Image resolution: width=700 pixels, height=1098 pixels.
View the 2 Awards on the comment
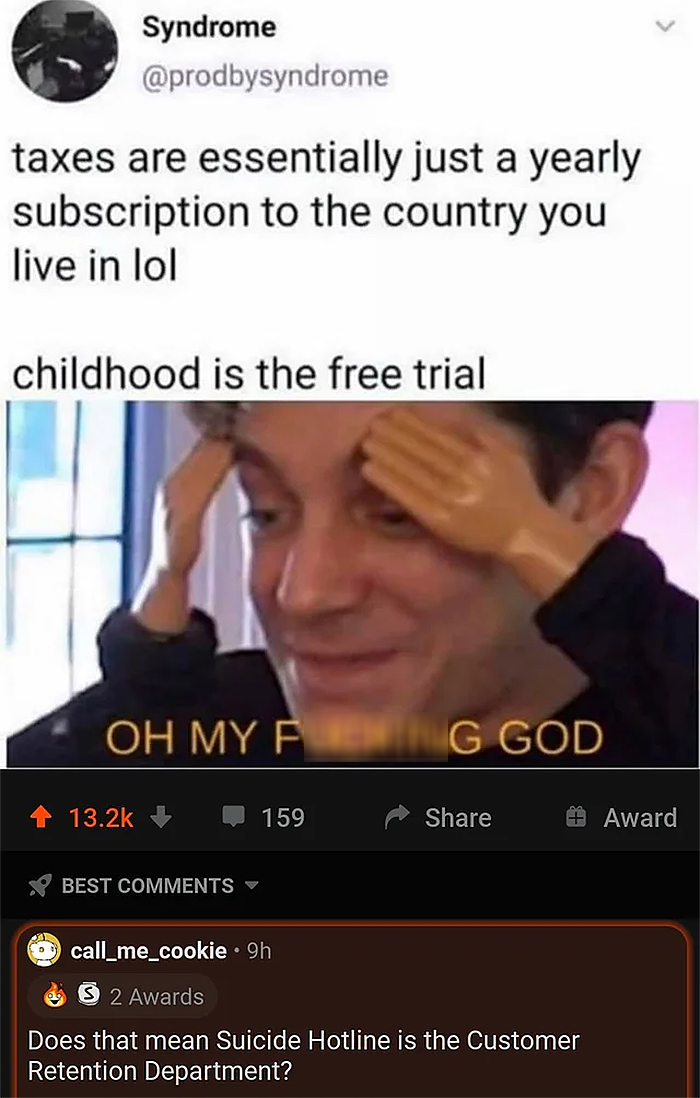pyautogui.click(x=125, y=996)
